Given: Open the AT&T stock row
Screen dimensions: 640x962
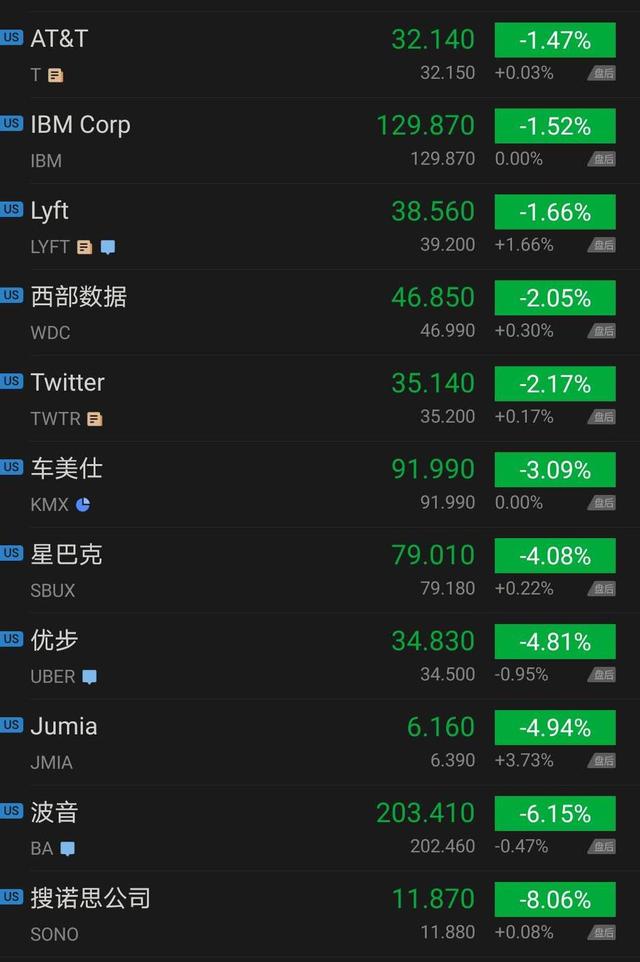Looking at the screenshot, I should [320, 55].
